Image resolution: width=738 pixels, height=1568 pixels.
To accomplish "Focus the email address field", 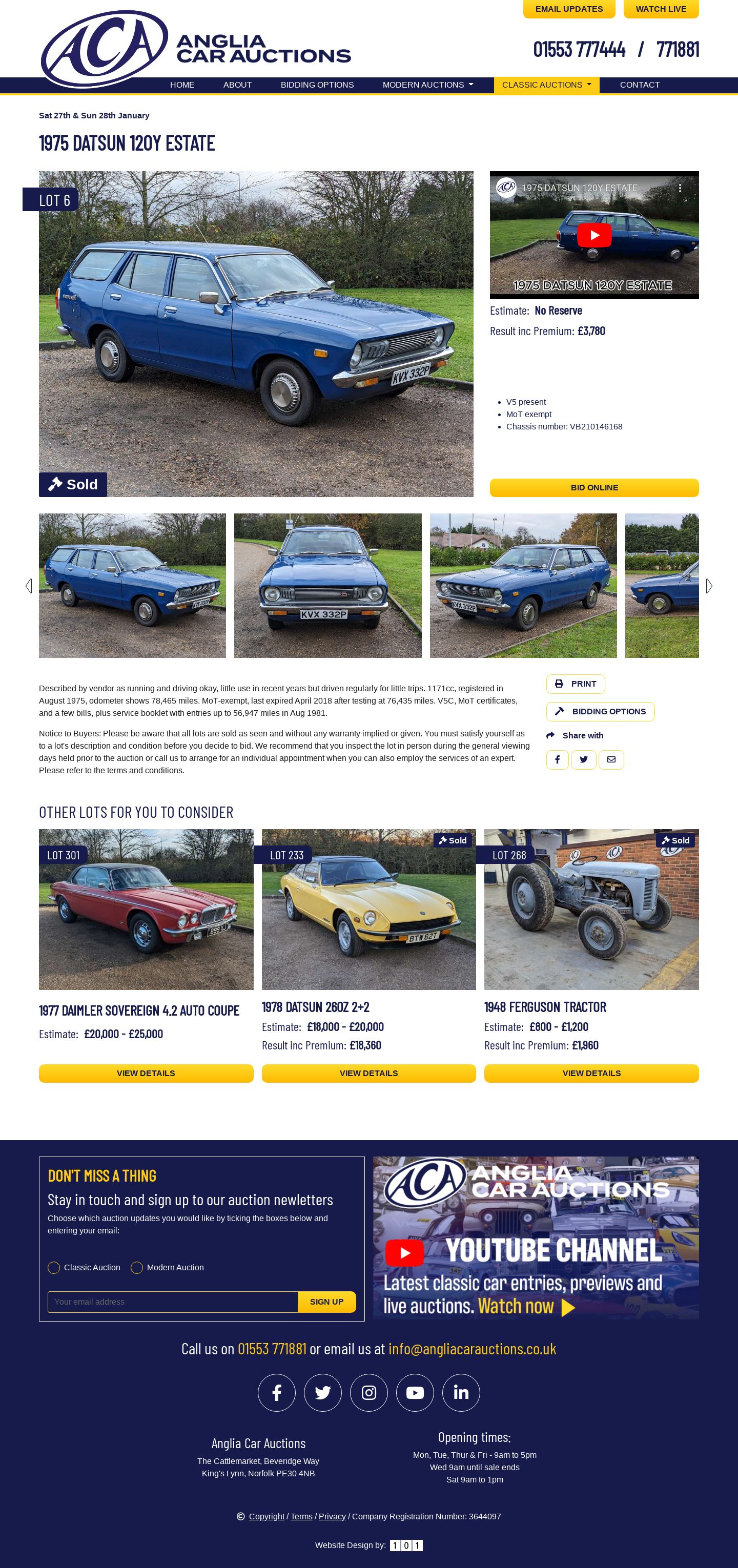I will click(x=172, y=1302).
